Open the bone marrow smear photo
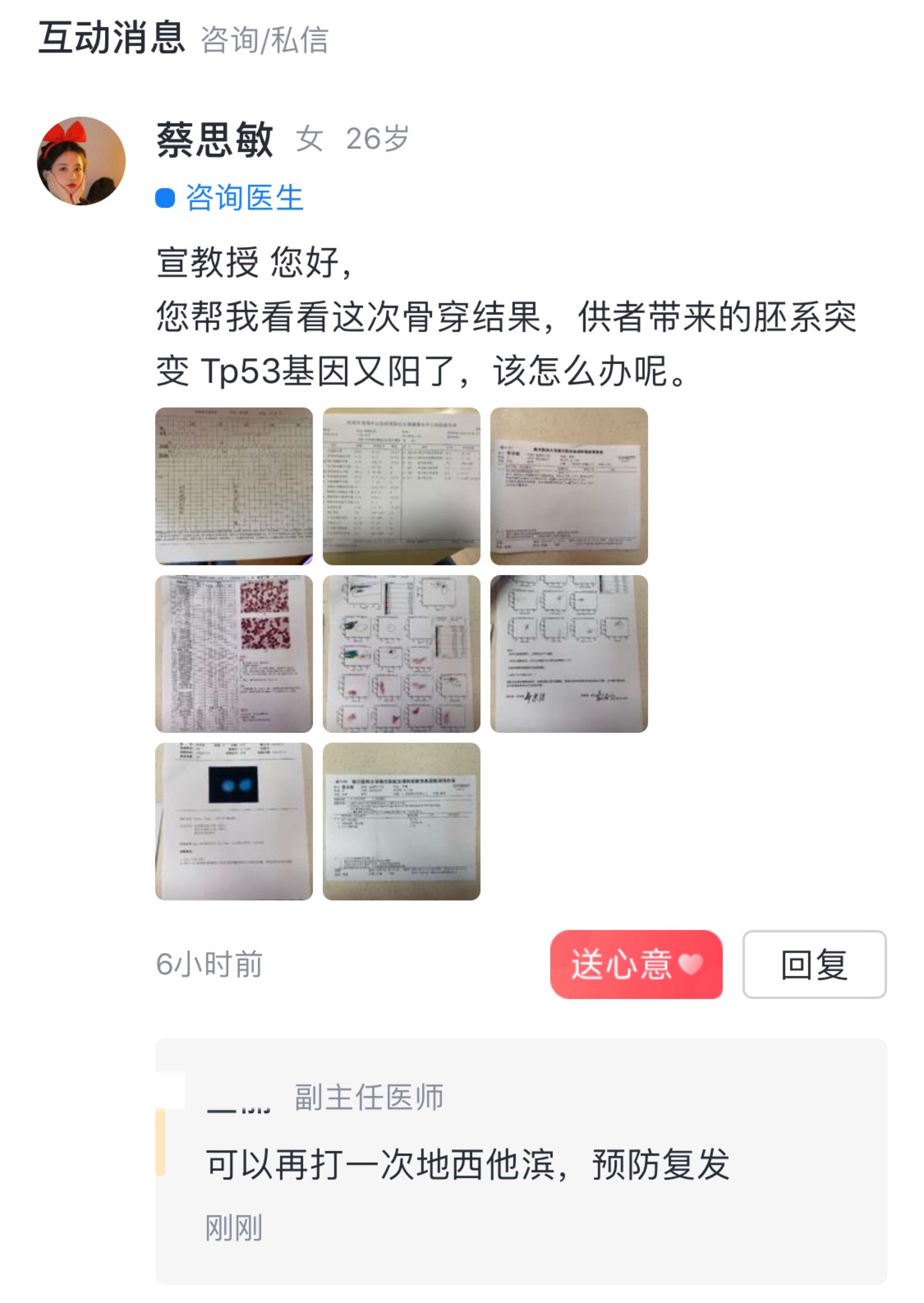This screenshot has width=924, height=1303. coord(234,653)
